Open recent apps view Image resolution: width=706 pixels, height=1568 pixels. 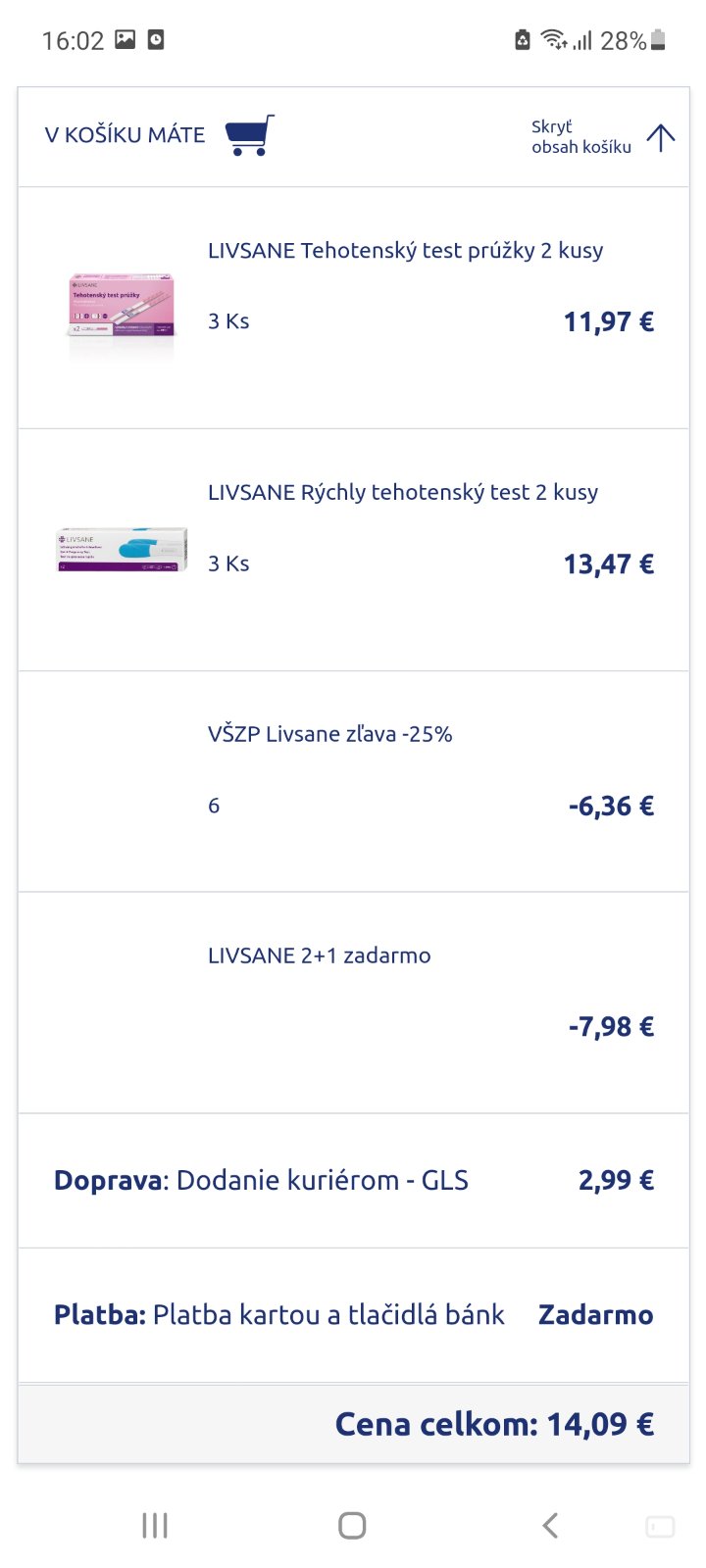coord(155,1525)
